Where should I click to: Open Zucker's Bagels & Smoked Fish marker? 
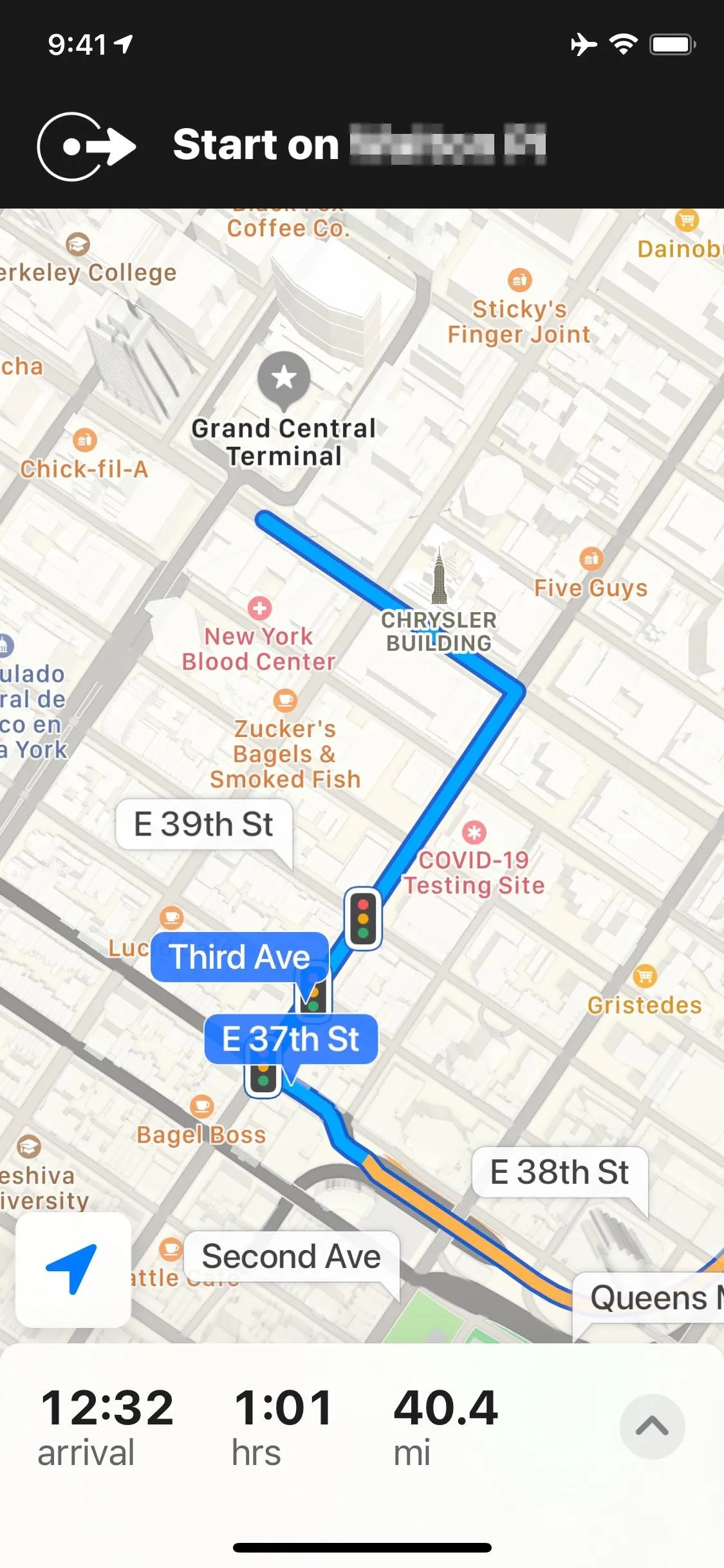click(285, 700)
